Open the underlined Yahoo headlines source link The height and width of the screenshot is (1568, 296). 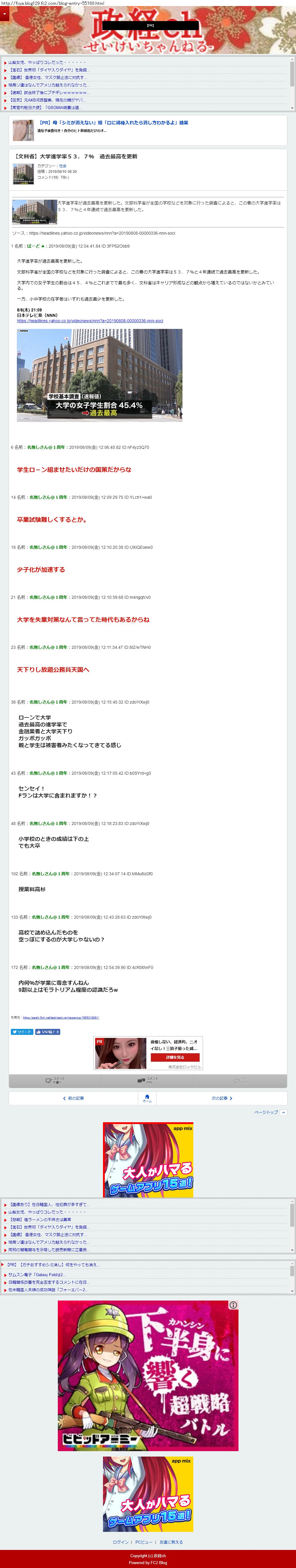[89, 321]
